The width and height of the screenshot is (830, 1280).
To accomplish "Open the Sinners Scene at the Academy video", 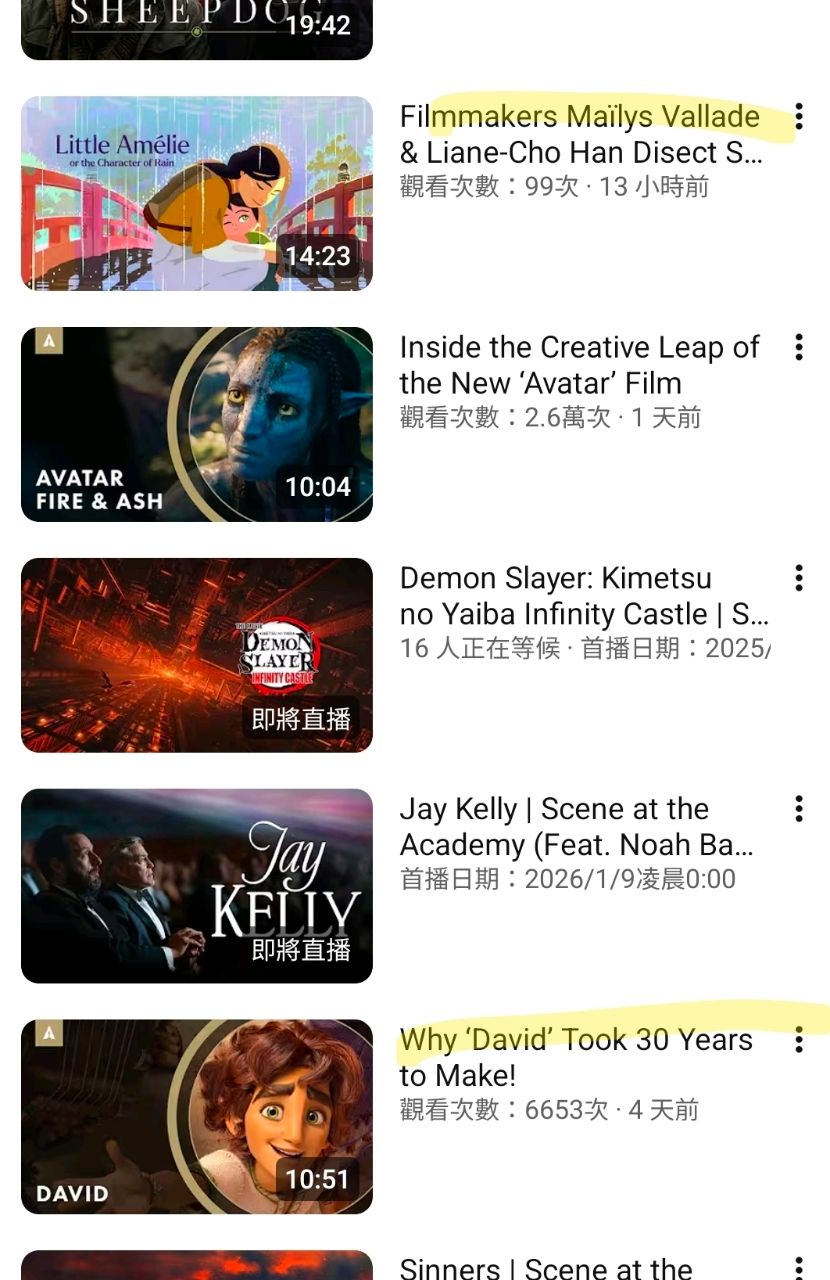I will [545, 1268].
